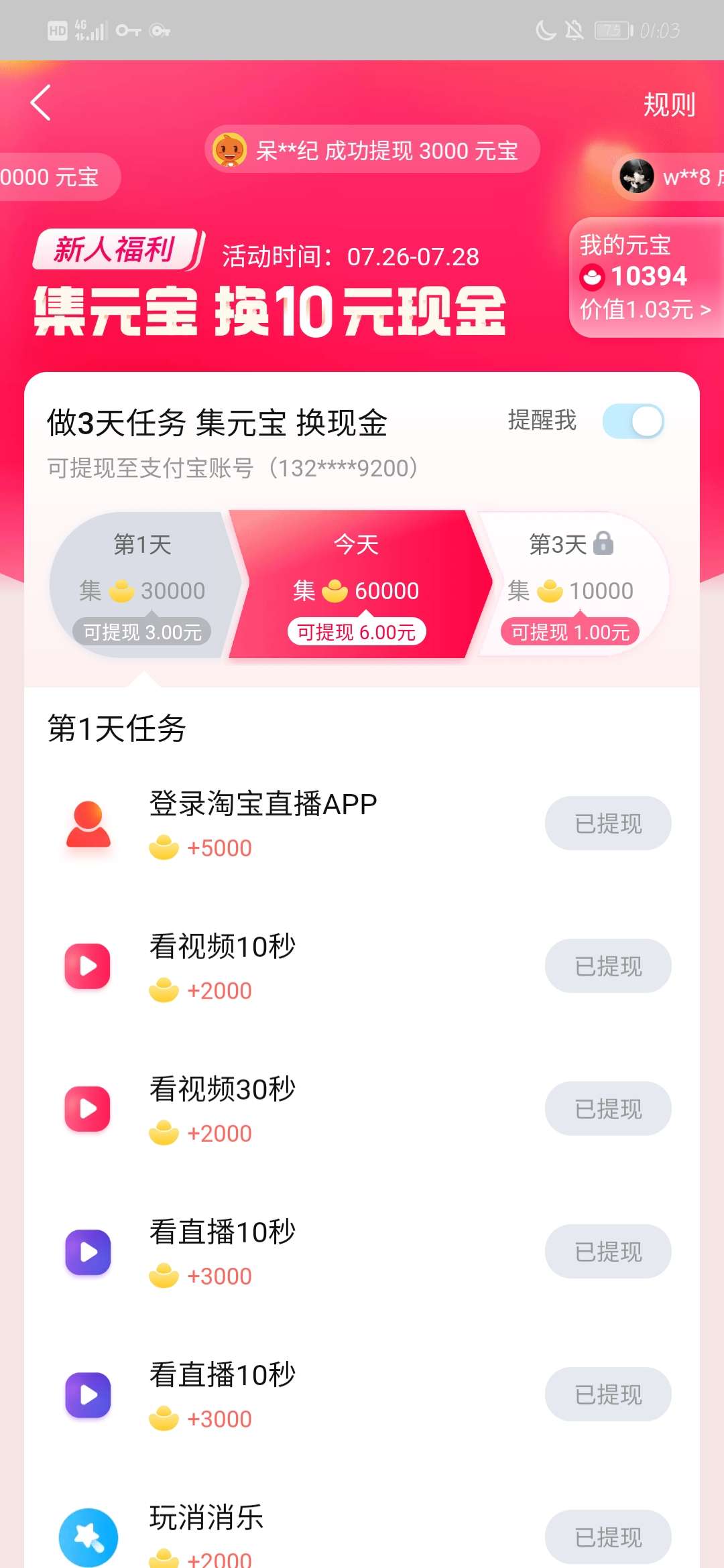Image resolution: width=724 pixels, height=1568 pixels.
Task: Click the gold ingot icon next to 10394
Action: [x=593, y=277]
